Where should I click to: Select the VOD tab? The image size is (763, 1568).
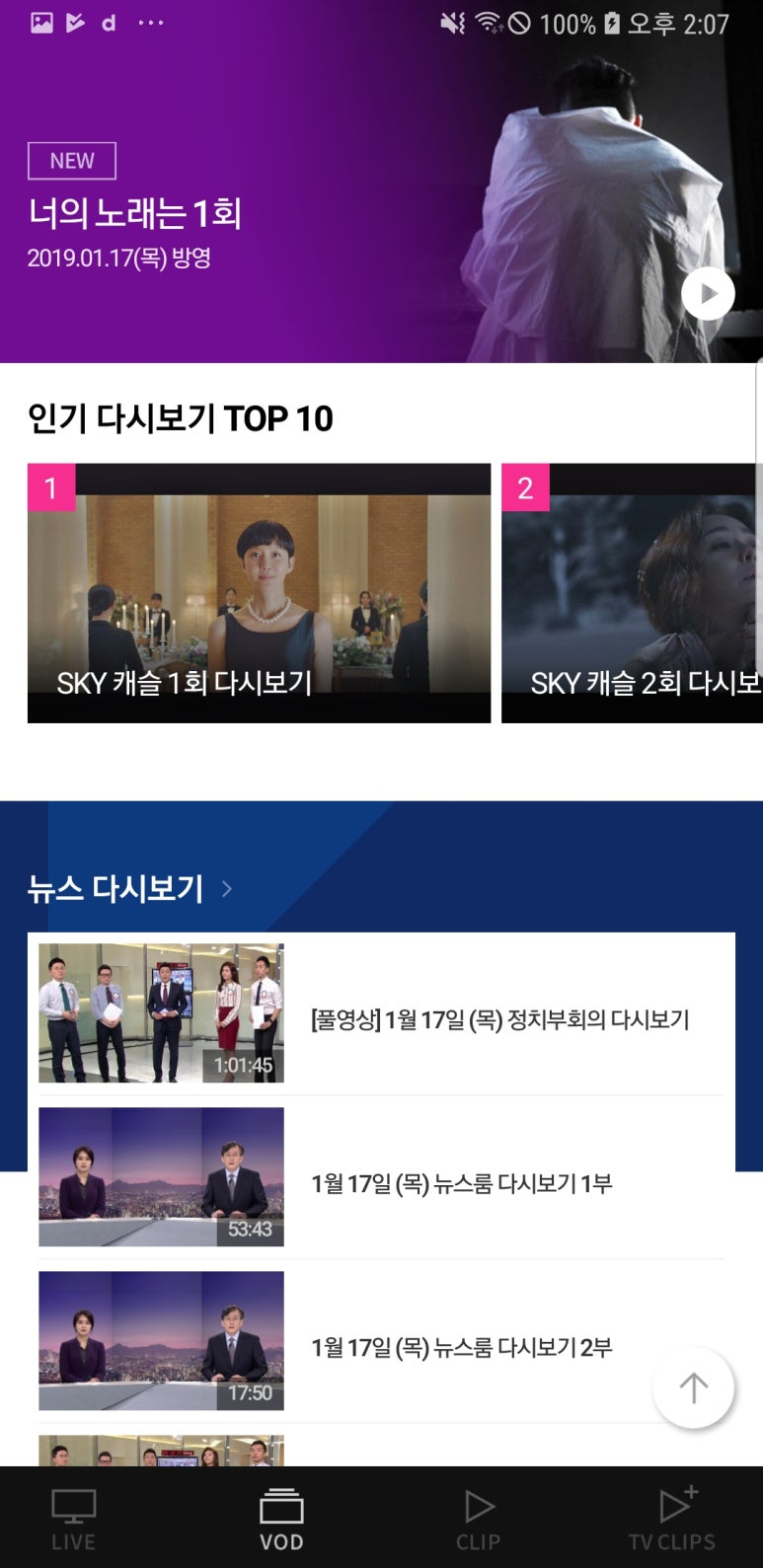(x=281, y=1520)
